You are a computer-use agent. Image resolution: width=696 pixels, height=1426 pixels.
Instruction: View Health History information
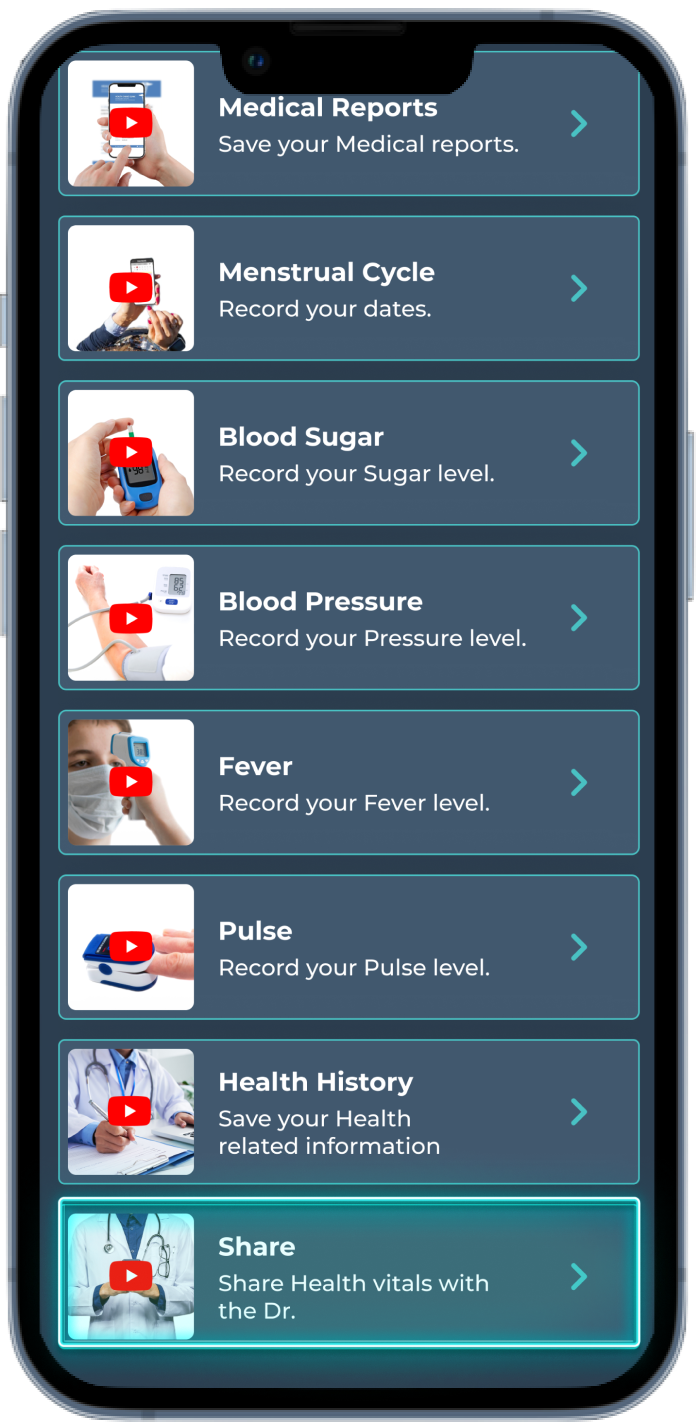click(x=348, y=1112)
